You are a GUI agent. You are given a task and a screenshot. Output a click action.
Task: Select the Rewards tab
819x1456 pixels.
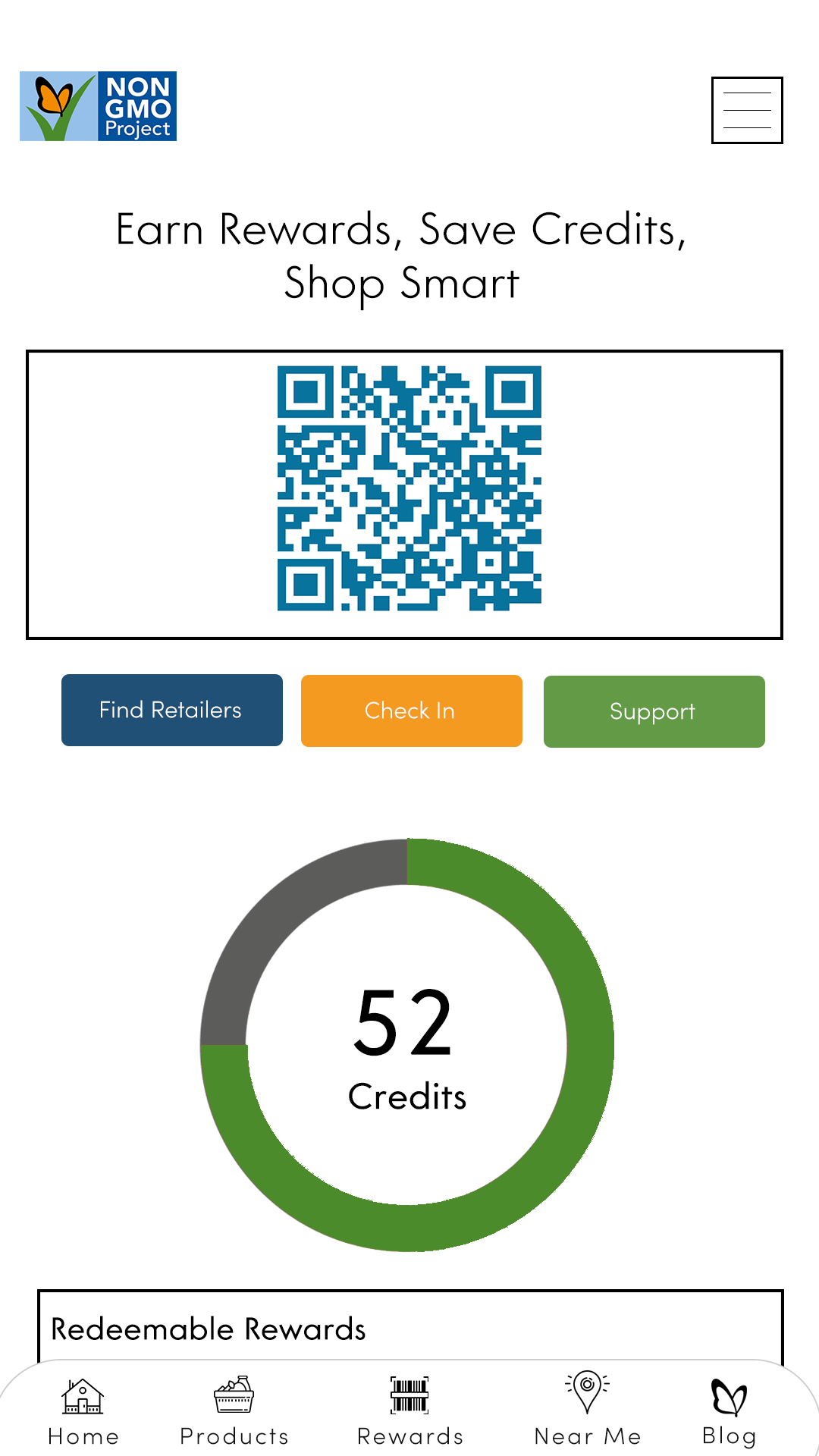[x=410, y=1411]
